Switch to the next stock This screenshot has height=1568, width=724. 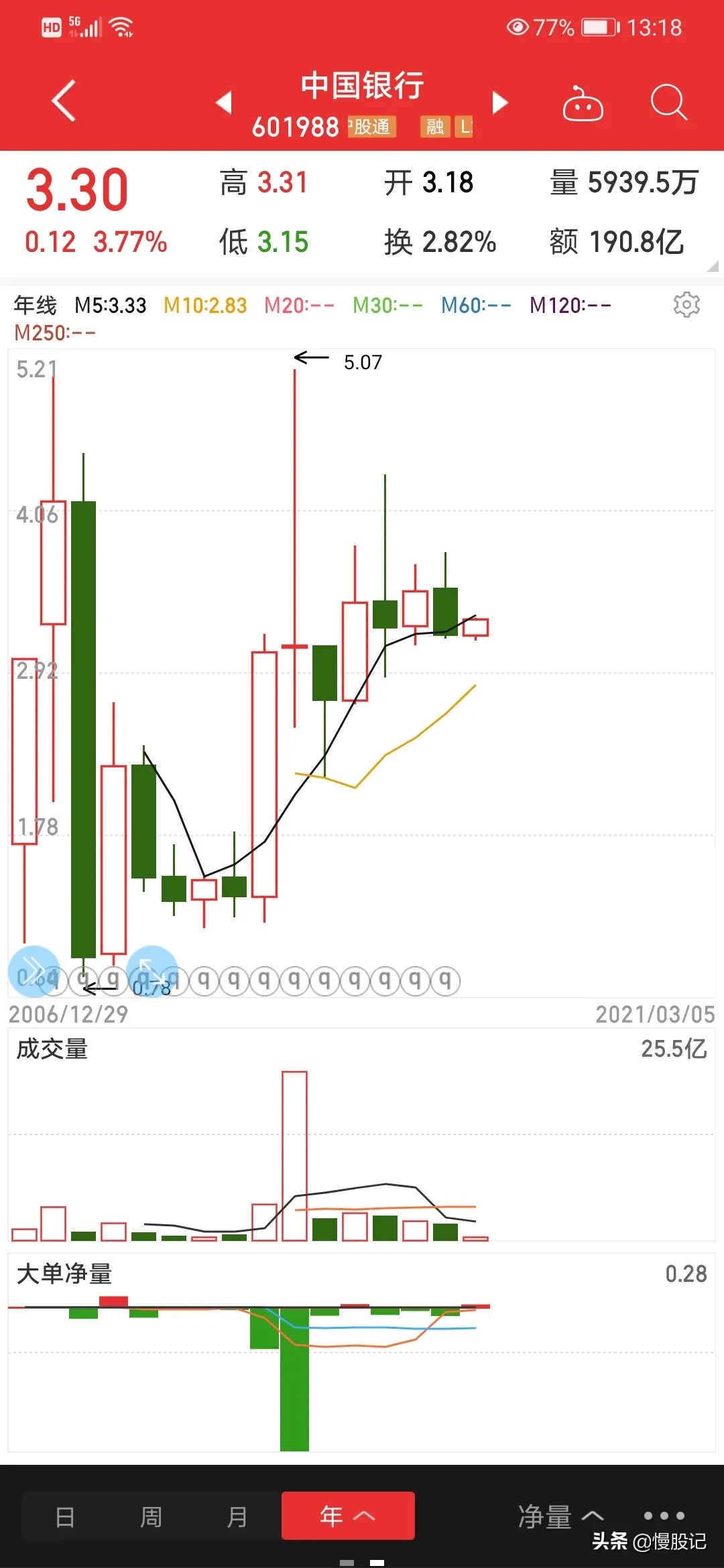pyautogui.click(x=500, y=103)
